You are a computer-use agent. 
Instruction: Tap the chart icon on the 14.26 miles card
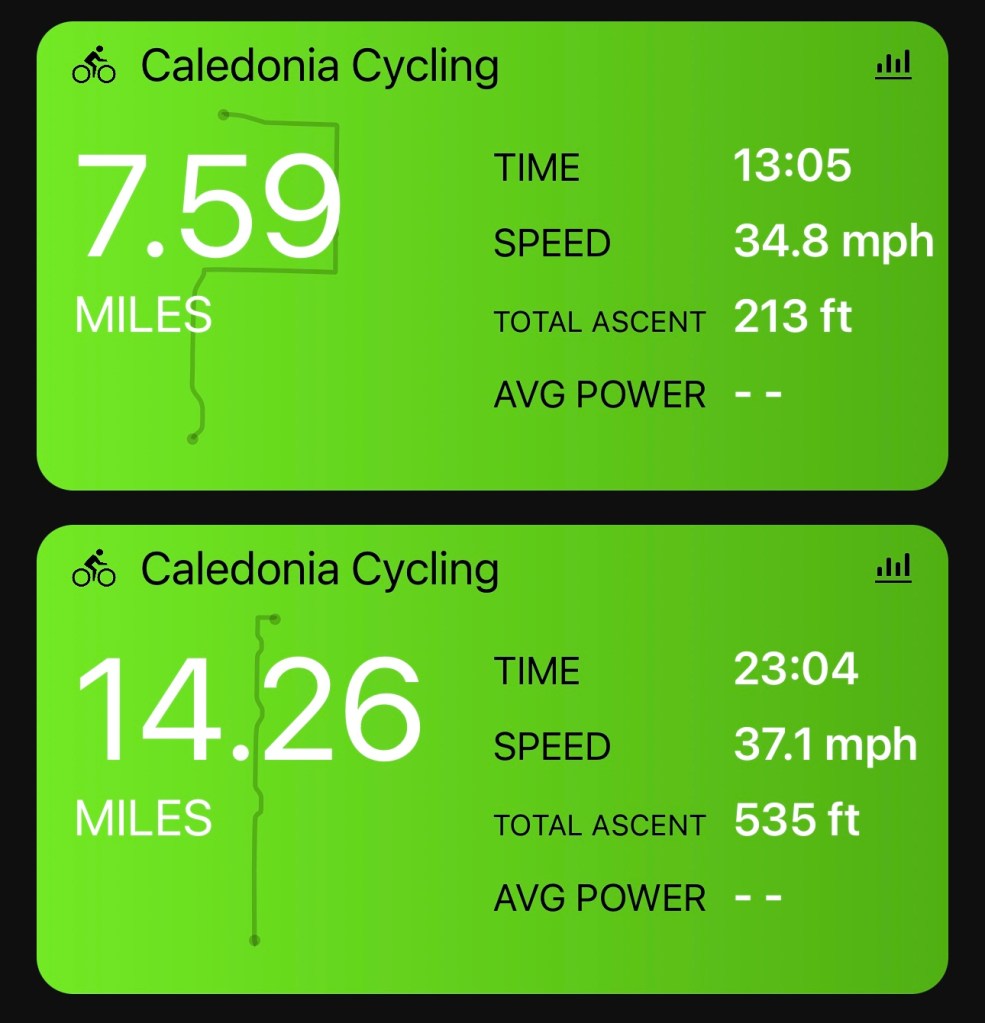(x=893, y=569)
